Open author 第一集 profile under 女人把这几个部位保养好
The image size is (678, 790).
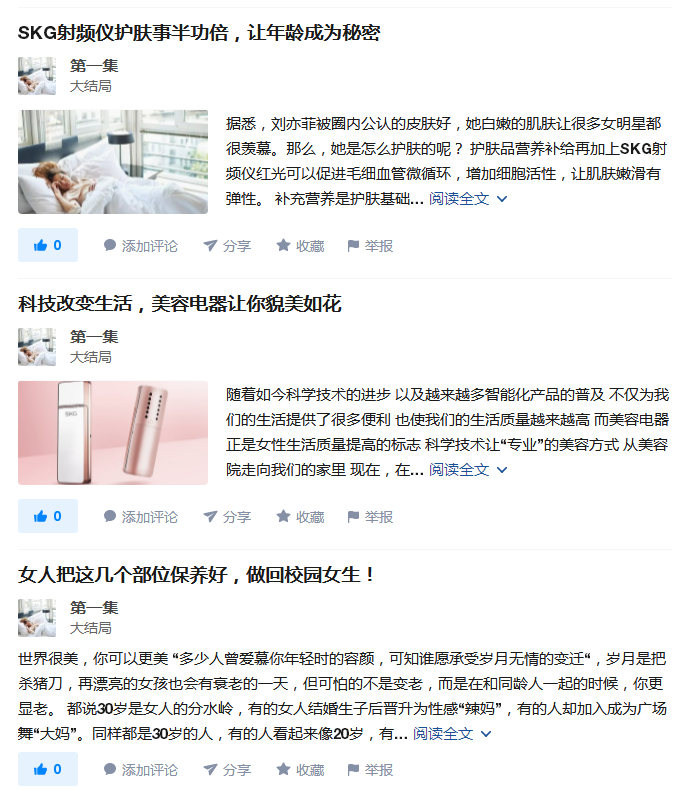click(x=94, y=607)
